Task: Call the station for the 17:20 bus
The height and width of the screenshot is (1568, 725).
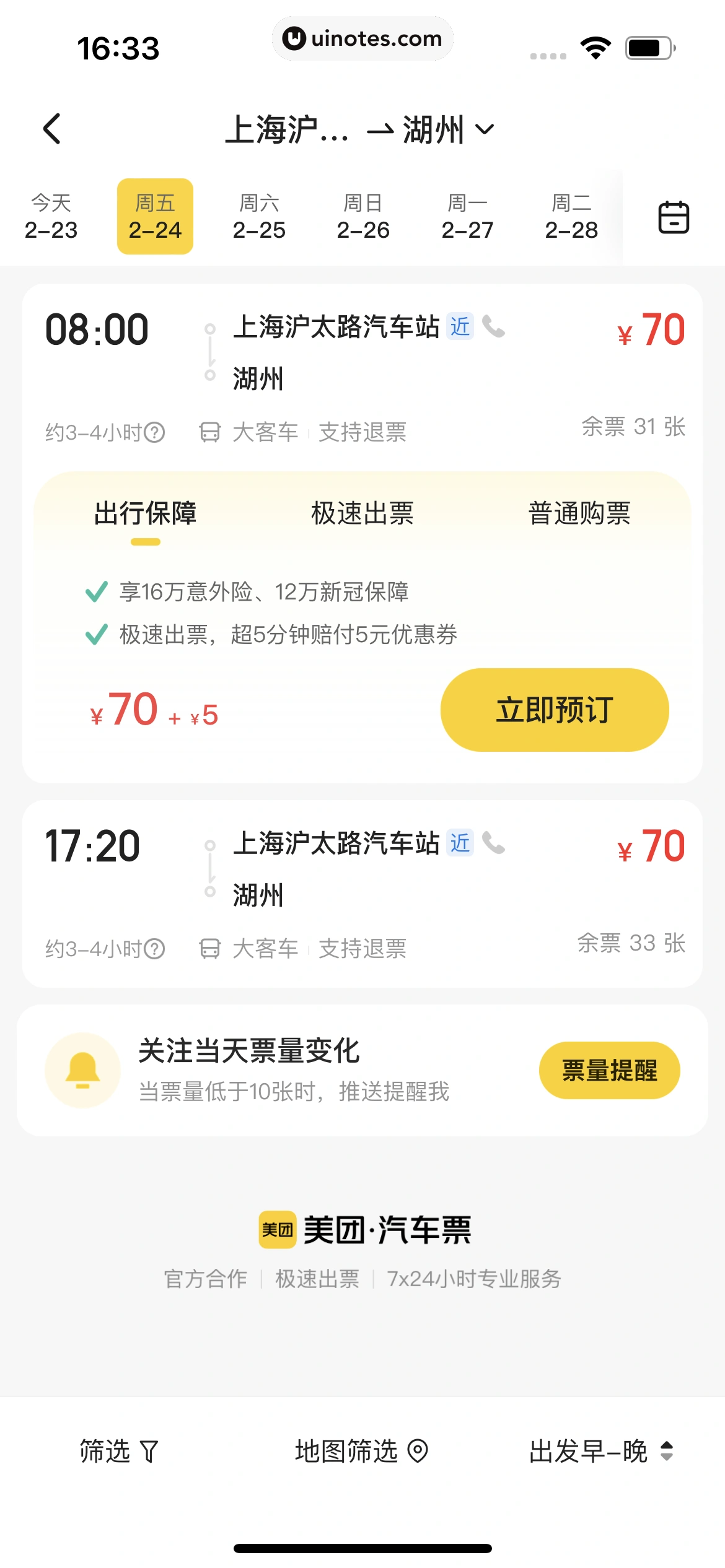Action: 493,843
